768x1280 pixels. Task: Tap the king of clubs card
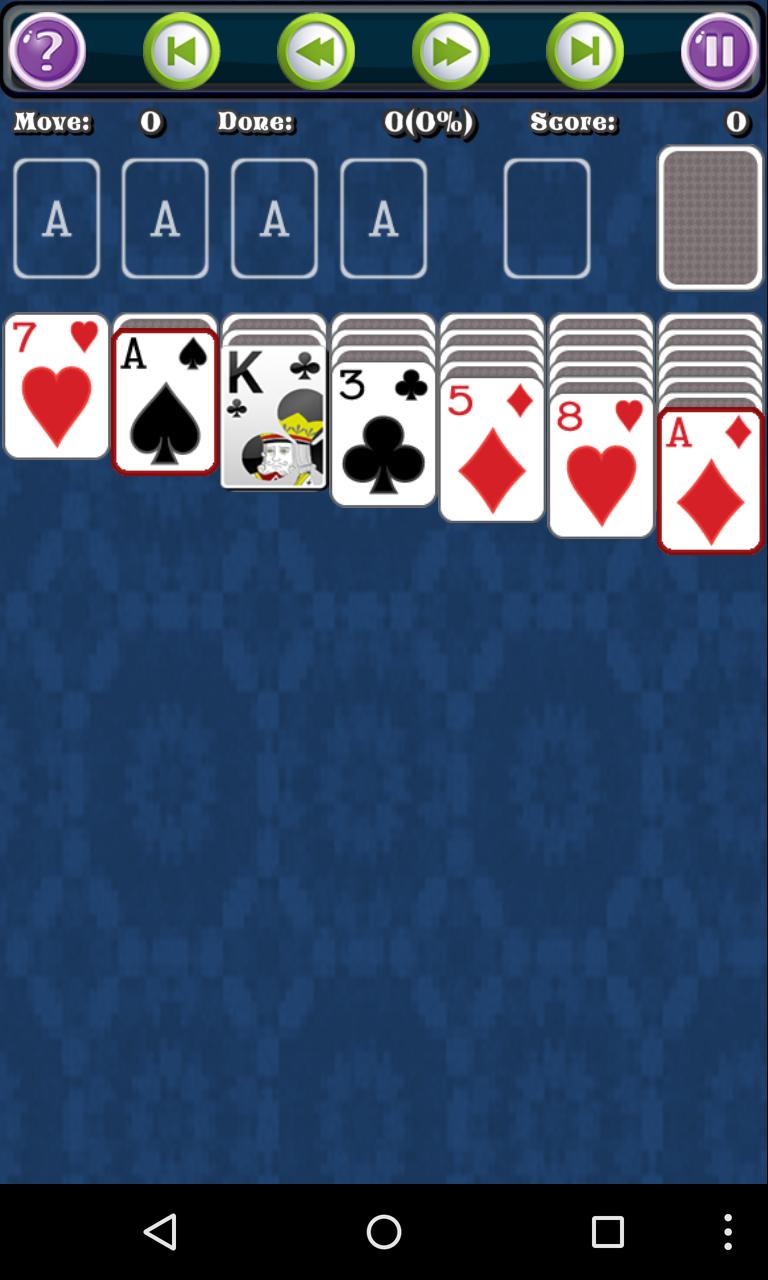tap(274, 418)
